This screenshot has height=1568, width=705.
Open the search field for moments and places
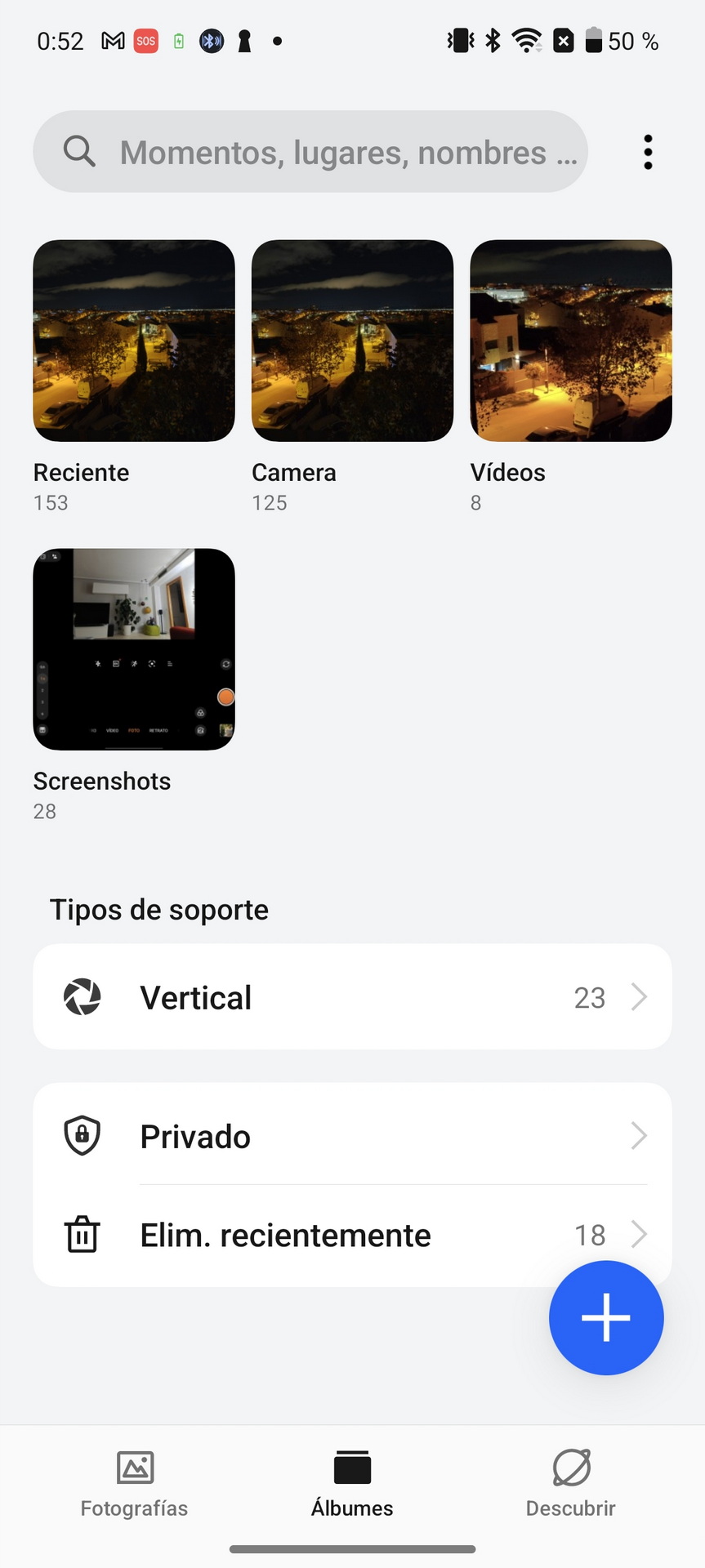tap(310, 152)
